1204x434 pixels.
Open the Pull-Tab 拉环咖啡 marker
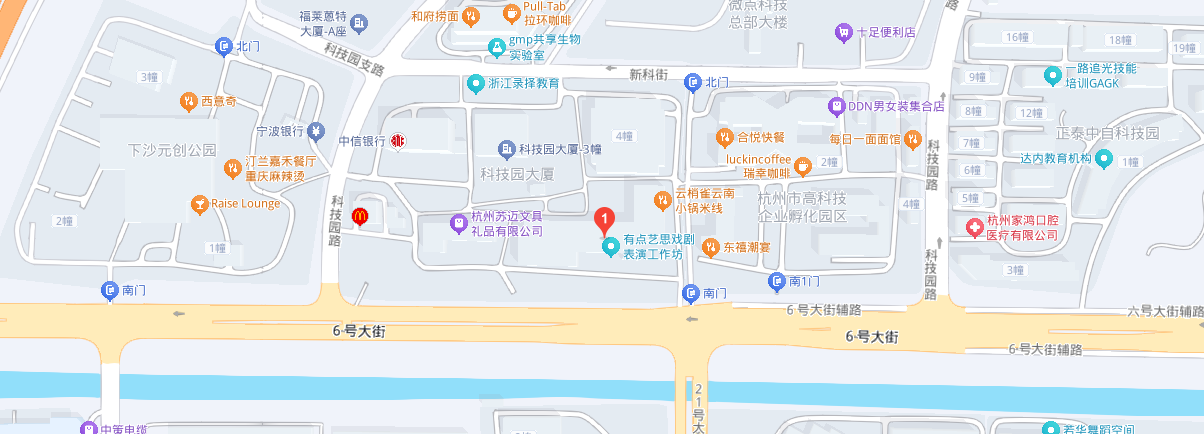(x=511, y=12)
